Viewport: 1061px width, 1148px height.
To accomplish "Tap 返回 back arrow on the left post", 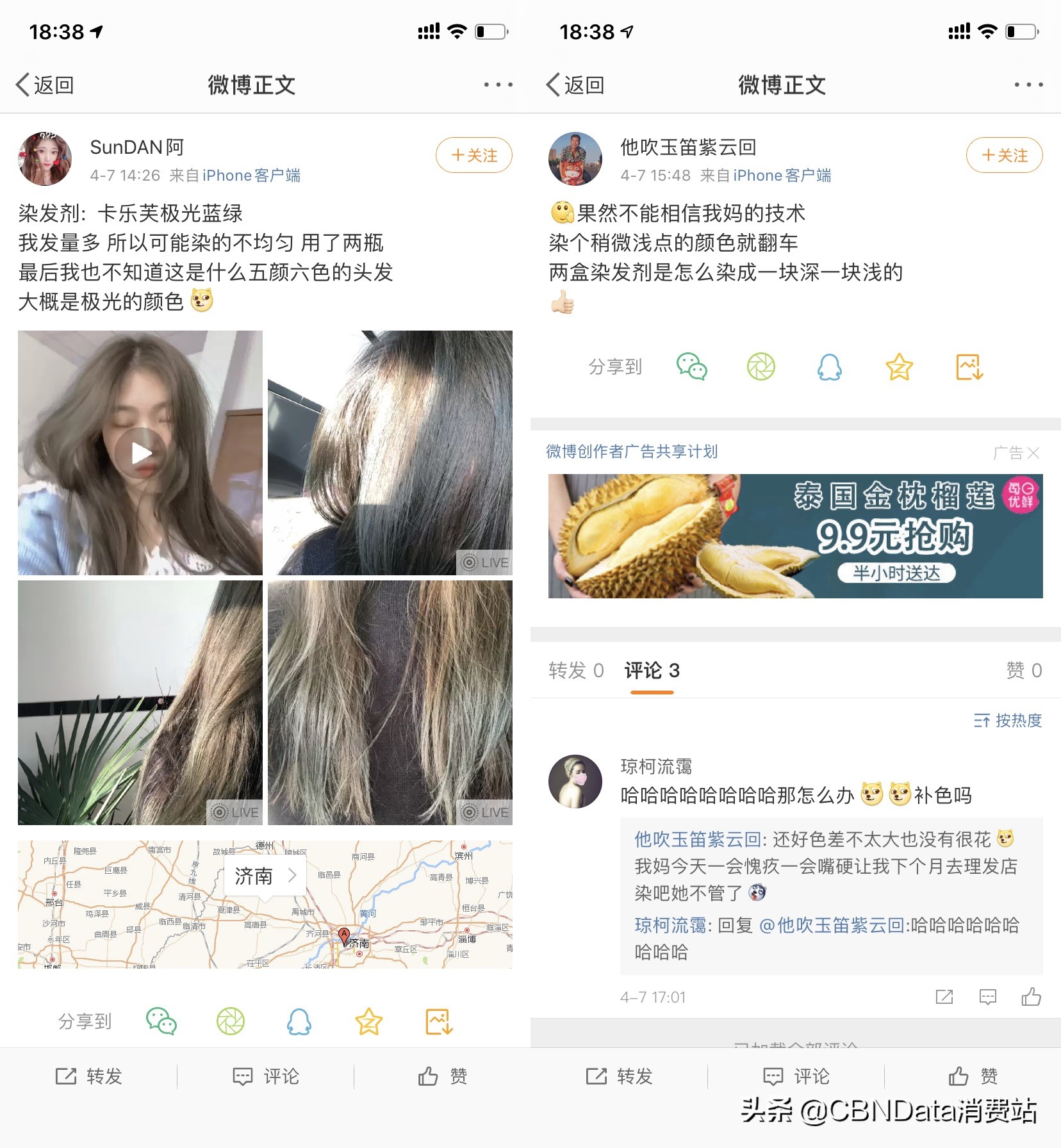I will [46, 83].
